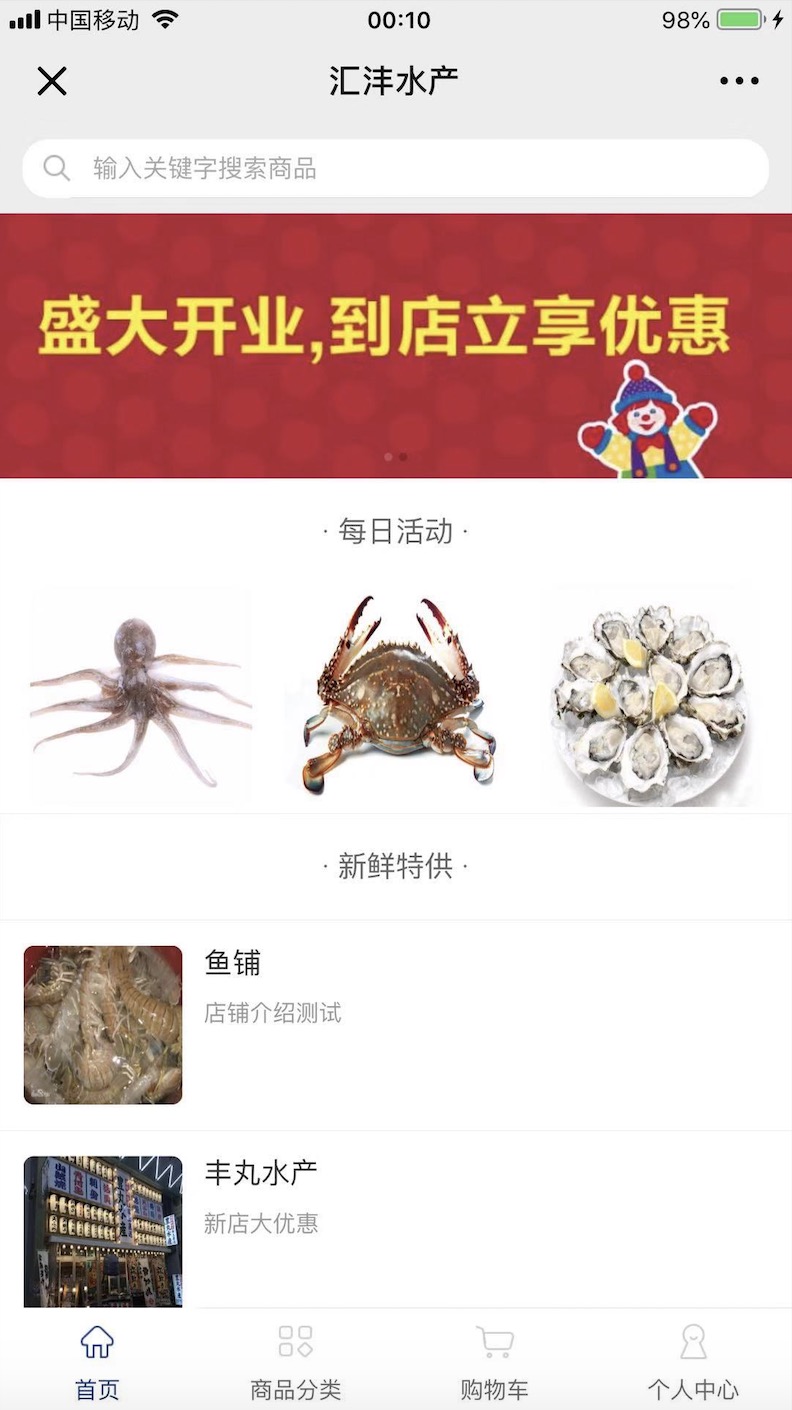Screen dimensions: 792x1410
Task: Switch to the 首页 tab
Action: 97,1360
